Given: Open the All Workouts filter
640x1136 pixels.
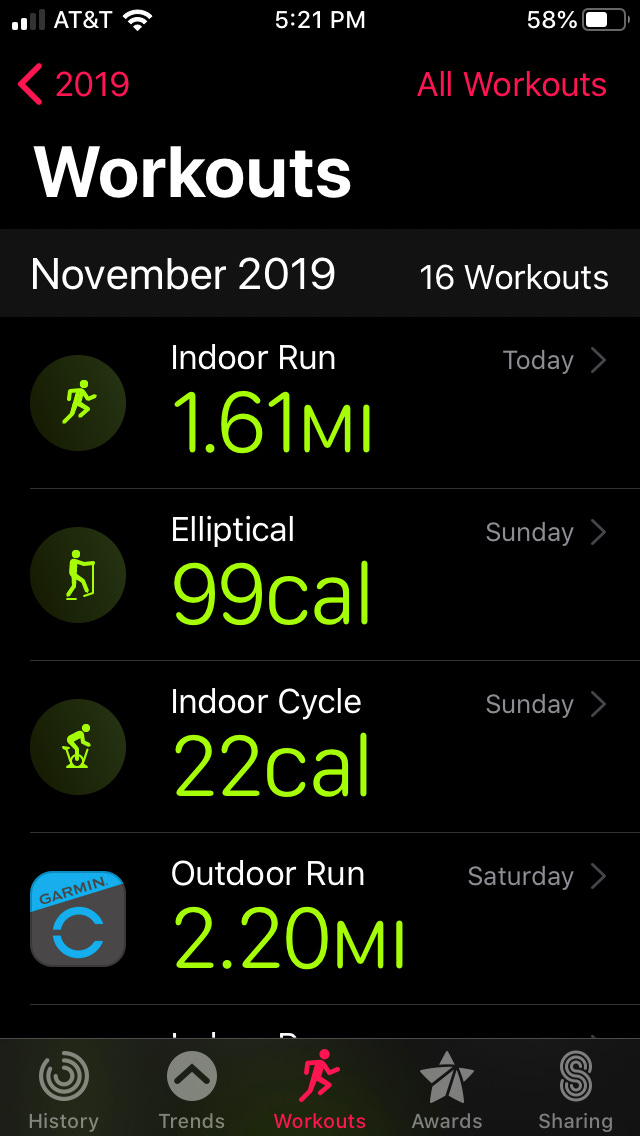Looking at the screenshot, I should 512,85.
